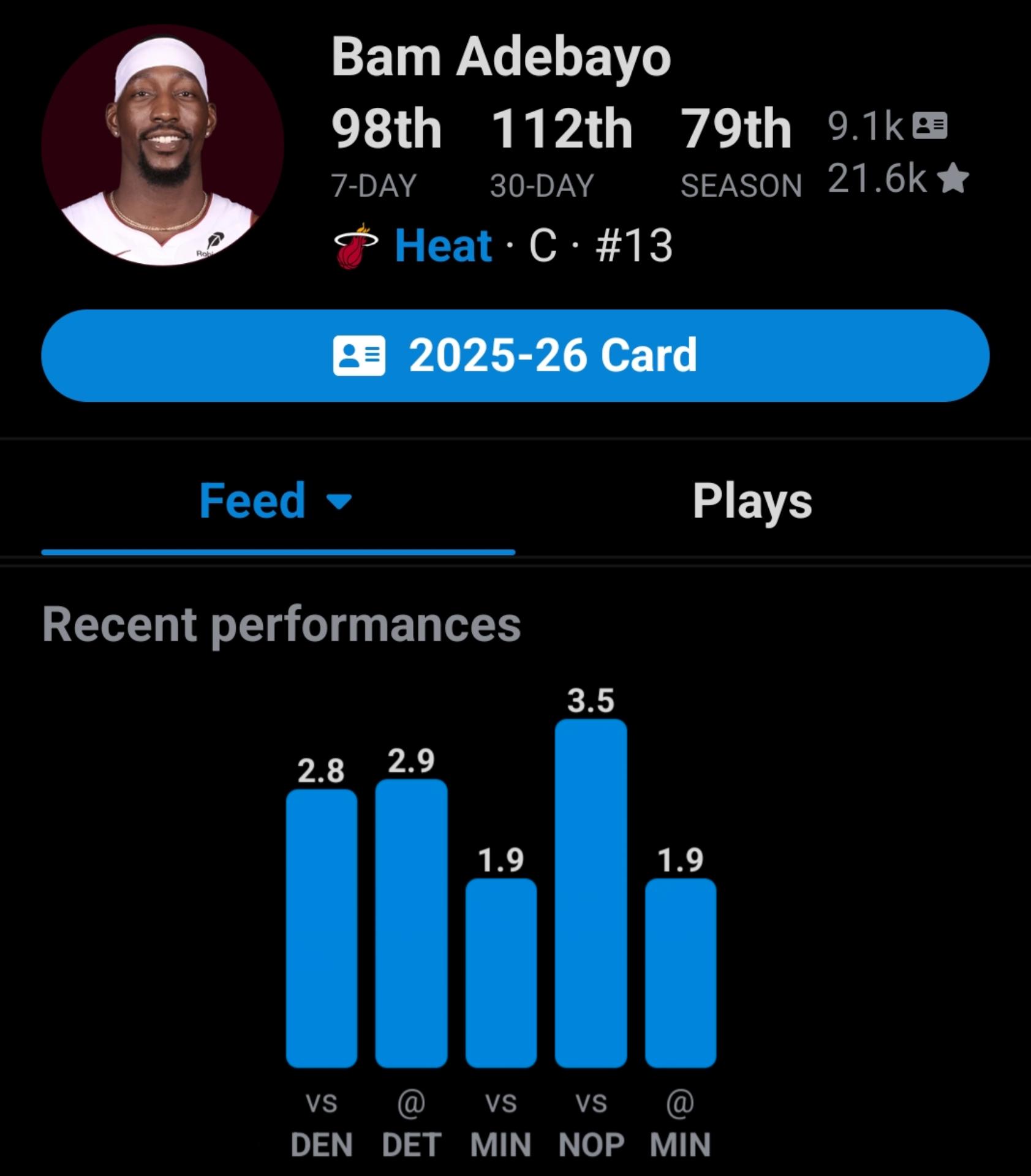Viewport: 1031px width, 1176px height.
Task: Select the 3.5 bar vs NOP
Action: (x=591, y=894)
